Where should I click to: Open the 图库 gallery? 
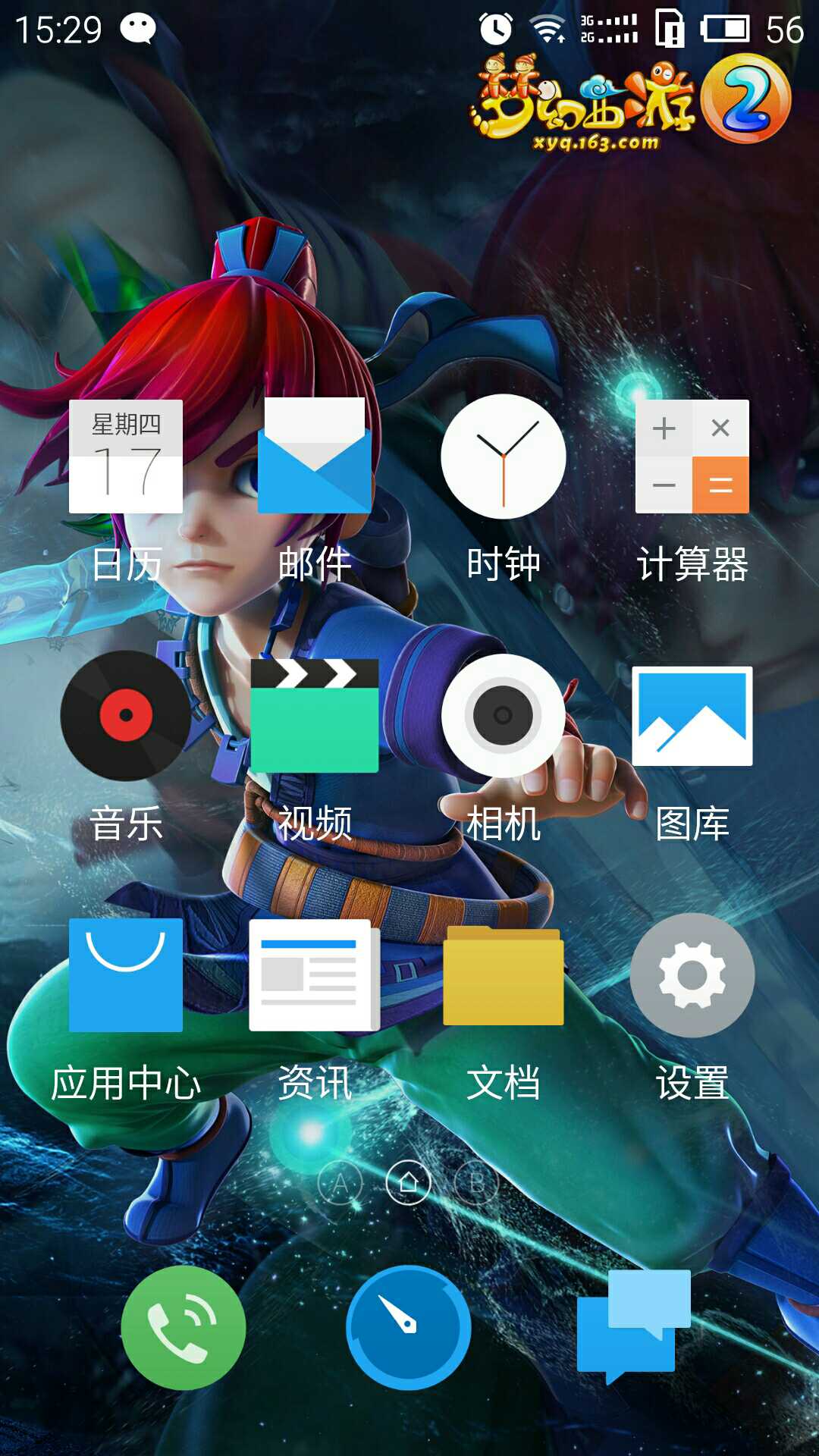[x=692, y=716]
